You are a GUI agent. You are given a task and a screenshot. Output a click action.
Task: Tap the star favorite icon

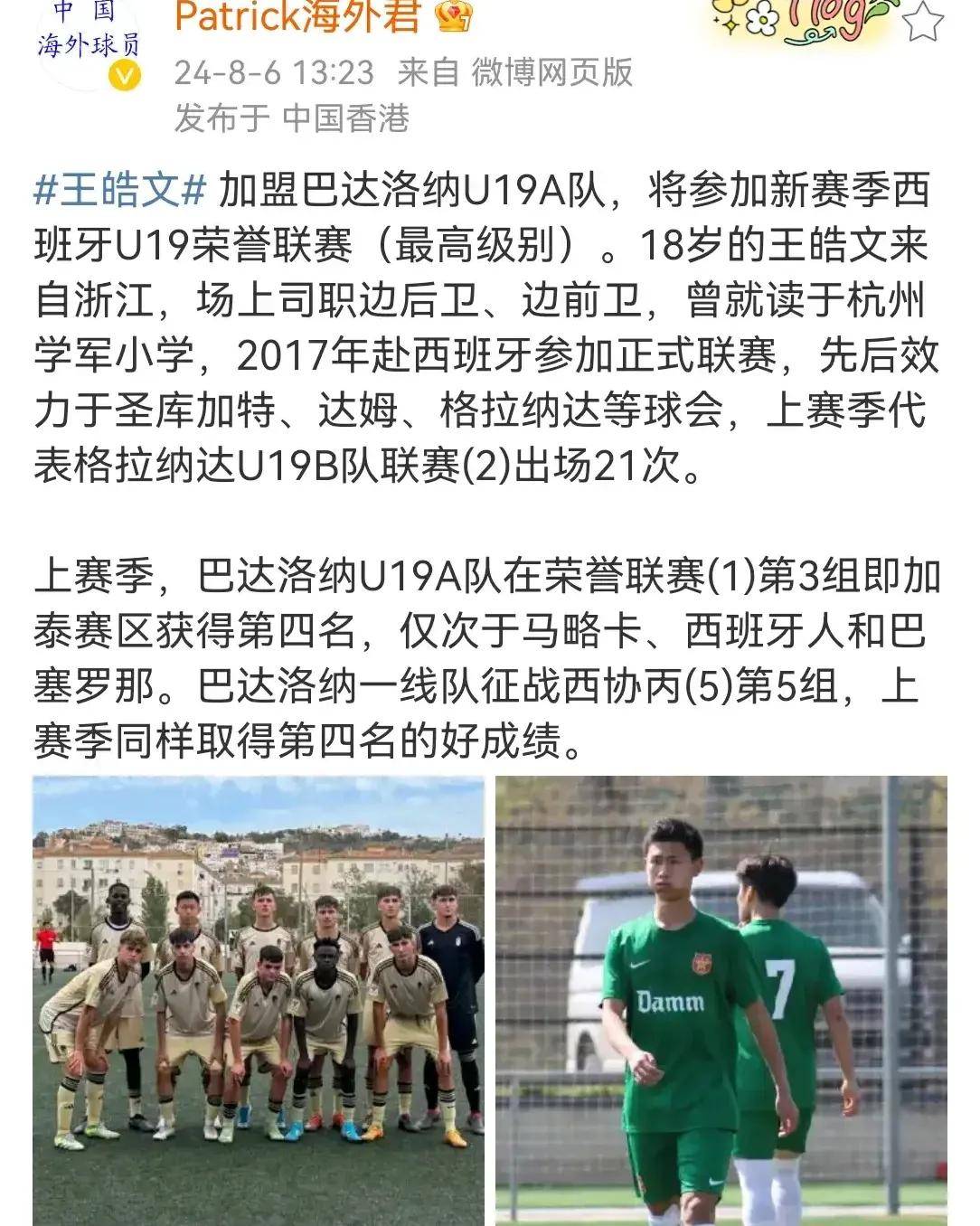click(x=922, y=22)
